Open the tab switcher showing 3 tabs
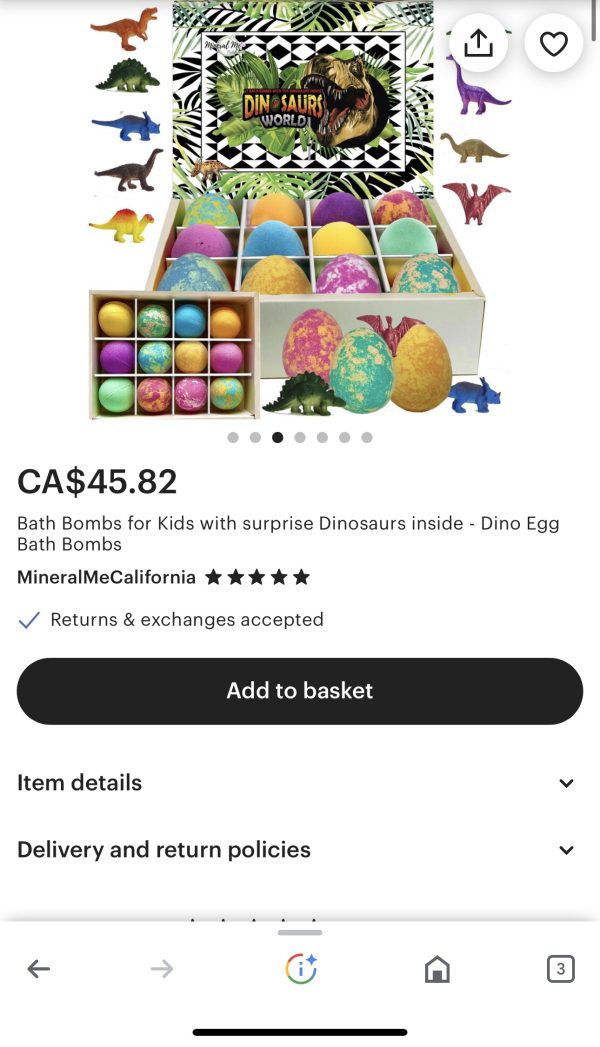Screen dimensions: 600x1047 click(560, 968)
